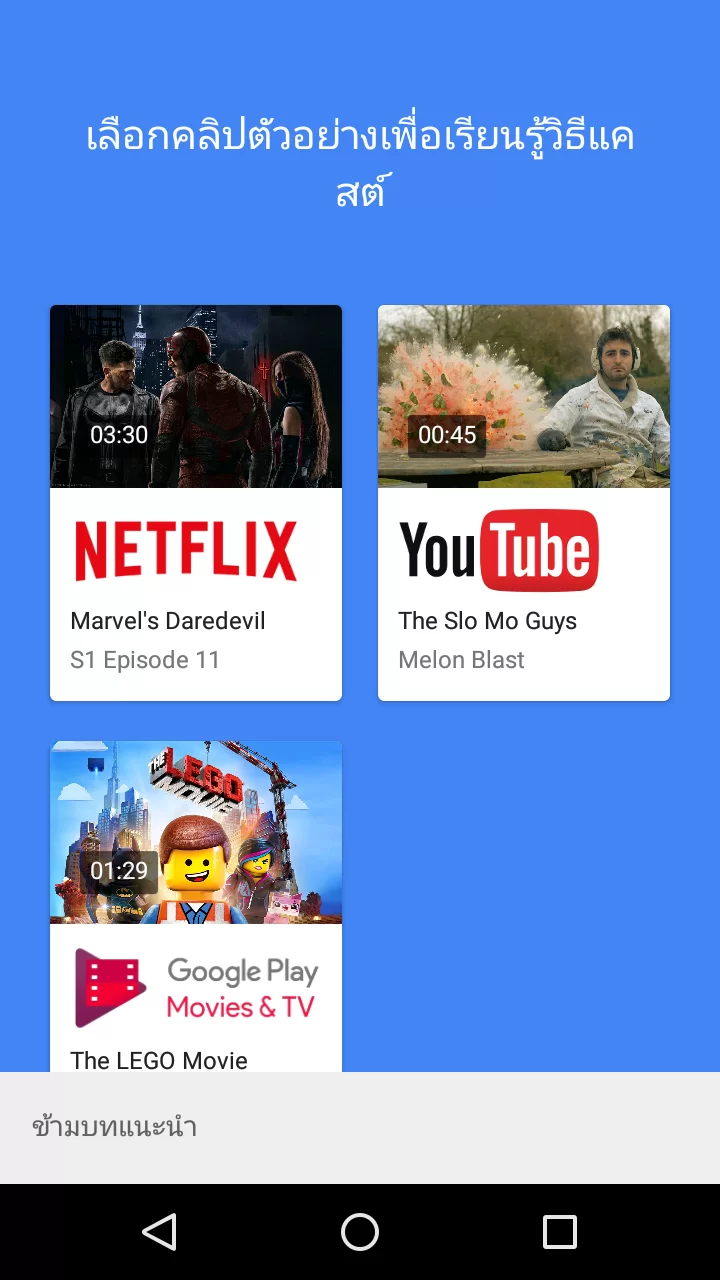Select the Netflix Marvel's Daredevil clip
This screenshot has width=720, height=1280.
(x=196, y=503)
